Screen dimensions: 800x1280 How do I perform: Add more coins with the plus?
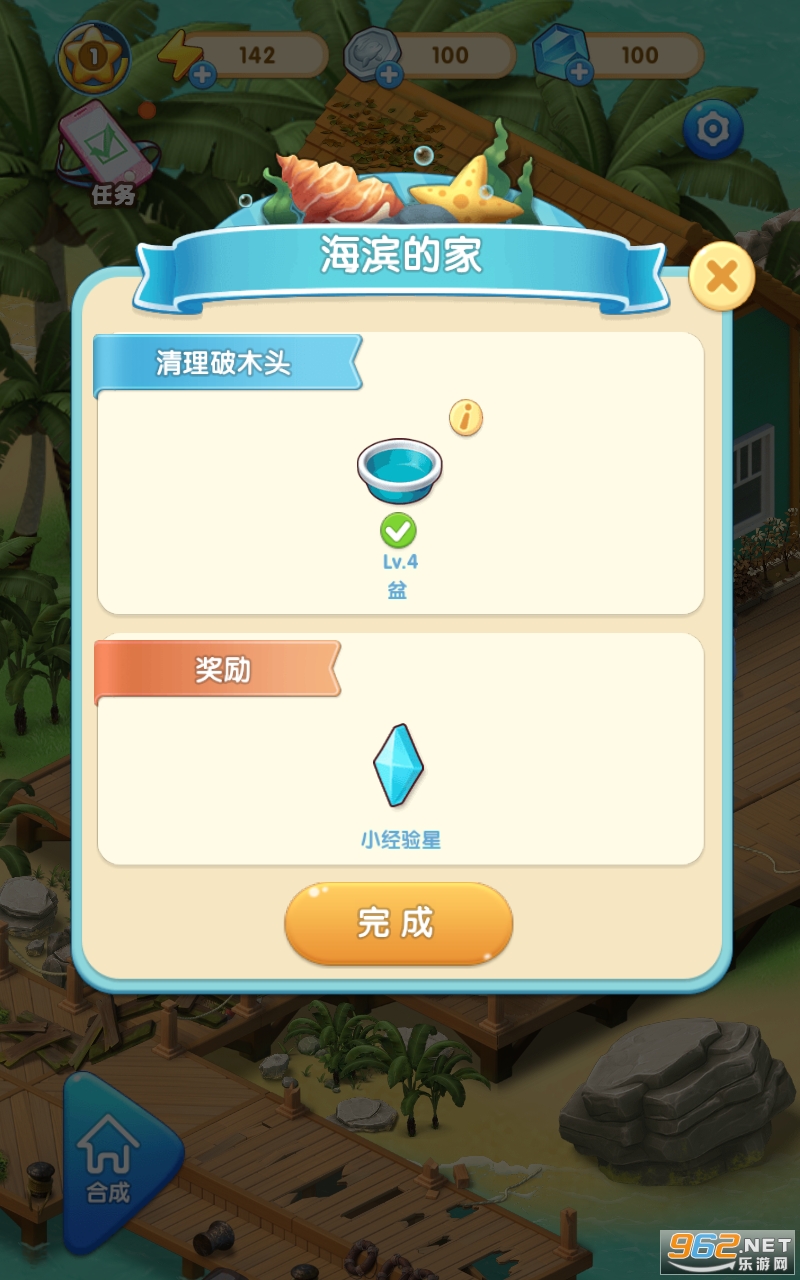point(389,73)
